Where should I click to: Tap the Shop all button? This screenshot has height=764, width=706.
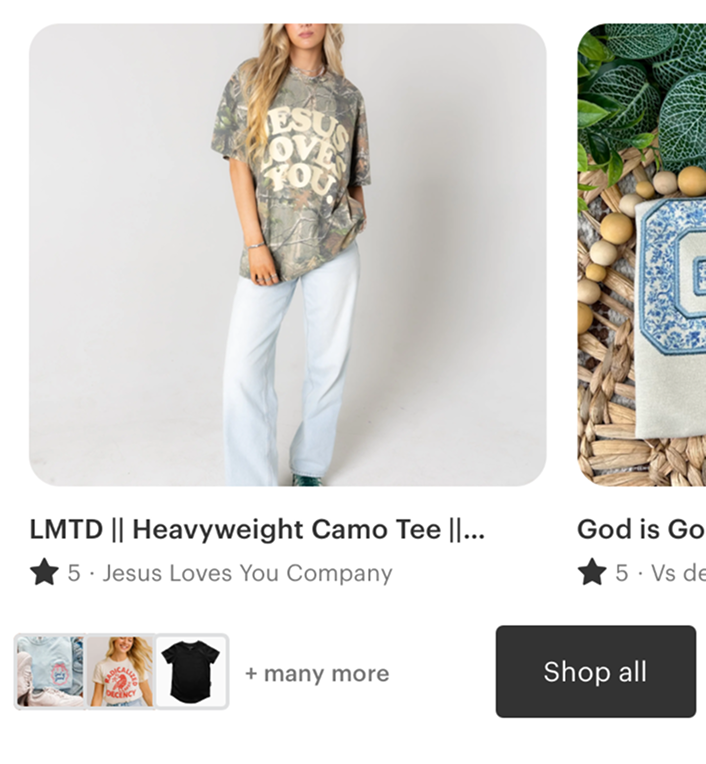pyautogui.click(x=595, y=672)
